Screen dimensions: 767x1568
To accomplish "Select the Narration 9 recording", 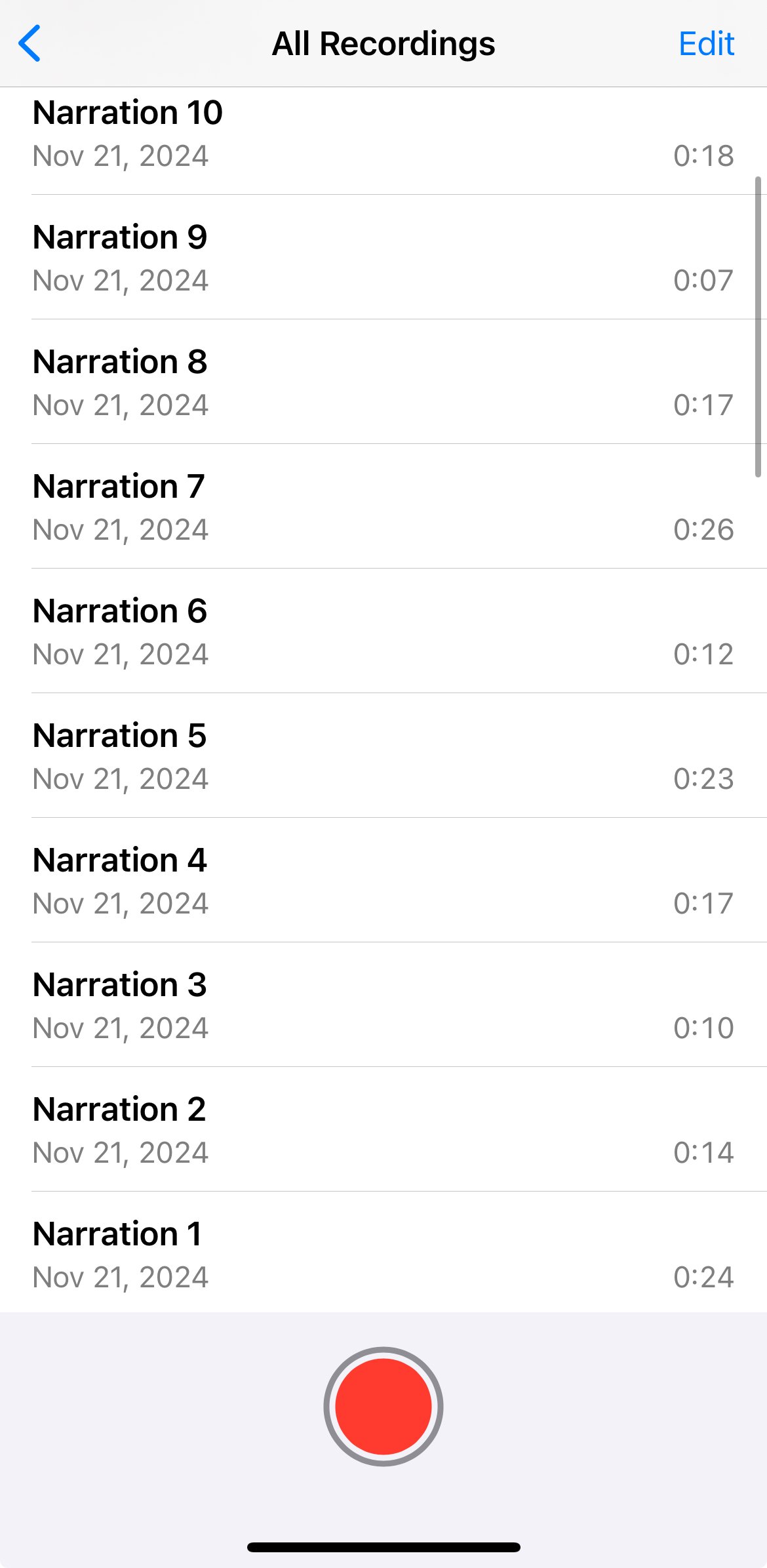I will coord(383,257).
